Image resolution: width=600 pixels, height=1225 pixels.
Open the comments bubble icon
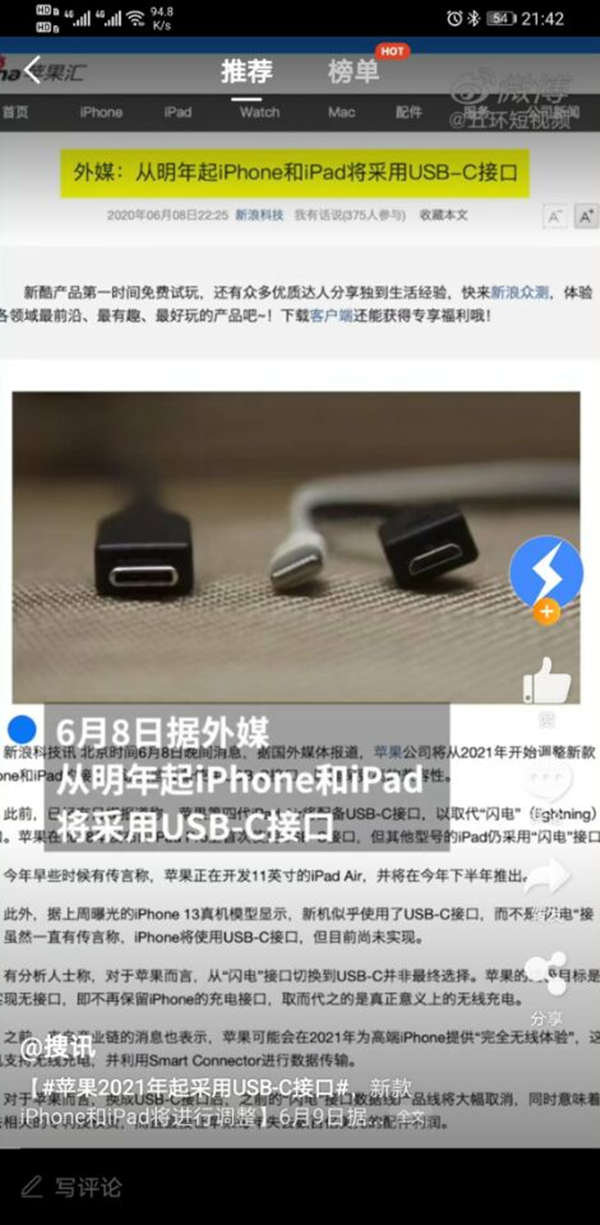(x=546, y=780)
